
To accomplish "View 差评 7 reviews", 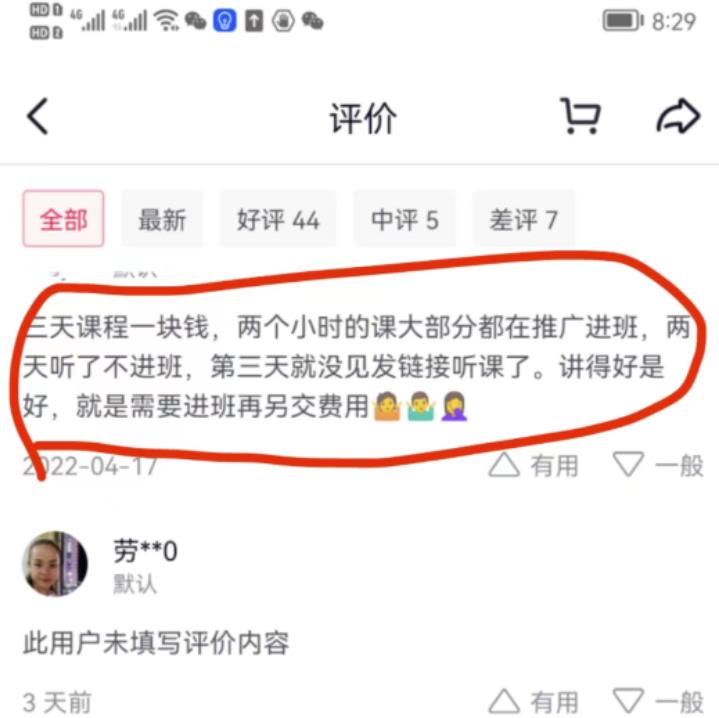I will click(x=523, y=219).
